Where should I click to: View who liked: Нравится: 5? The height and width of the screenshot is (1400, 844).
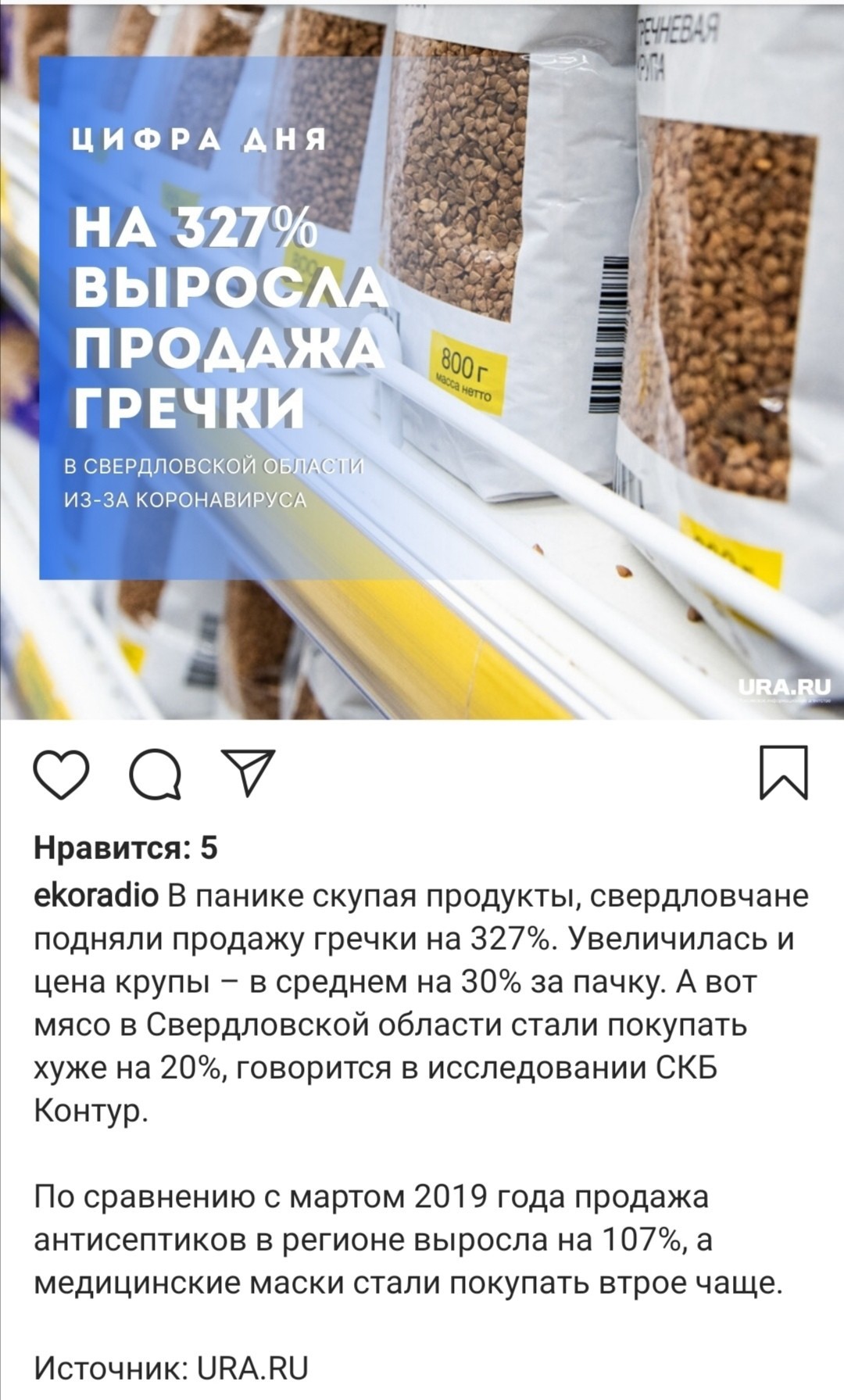pyautogui.click(x=125, y=848)
